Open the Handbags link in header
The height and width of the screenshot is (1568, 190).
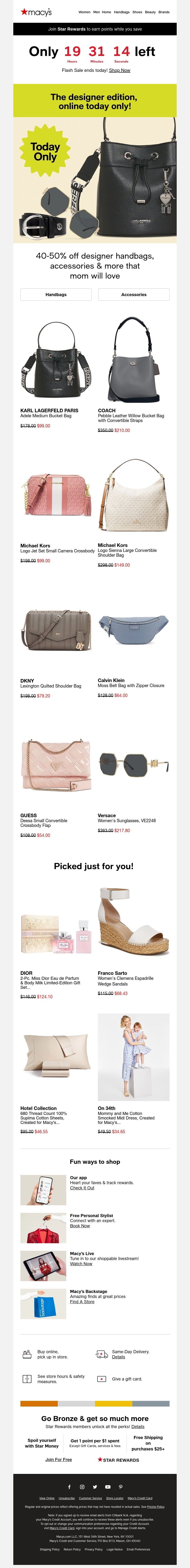pyautogui.click(x=121, y=12)
